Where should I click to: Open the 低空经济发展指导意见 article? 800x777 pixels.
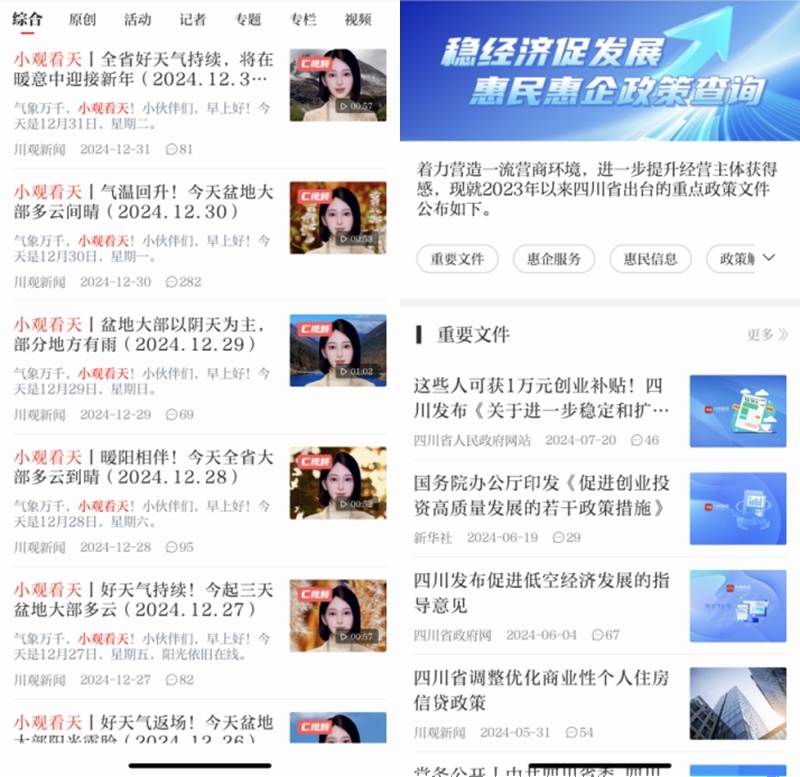tap(542, 593)
